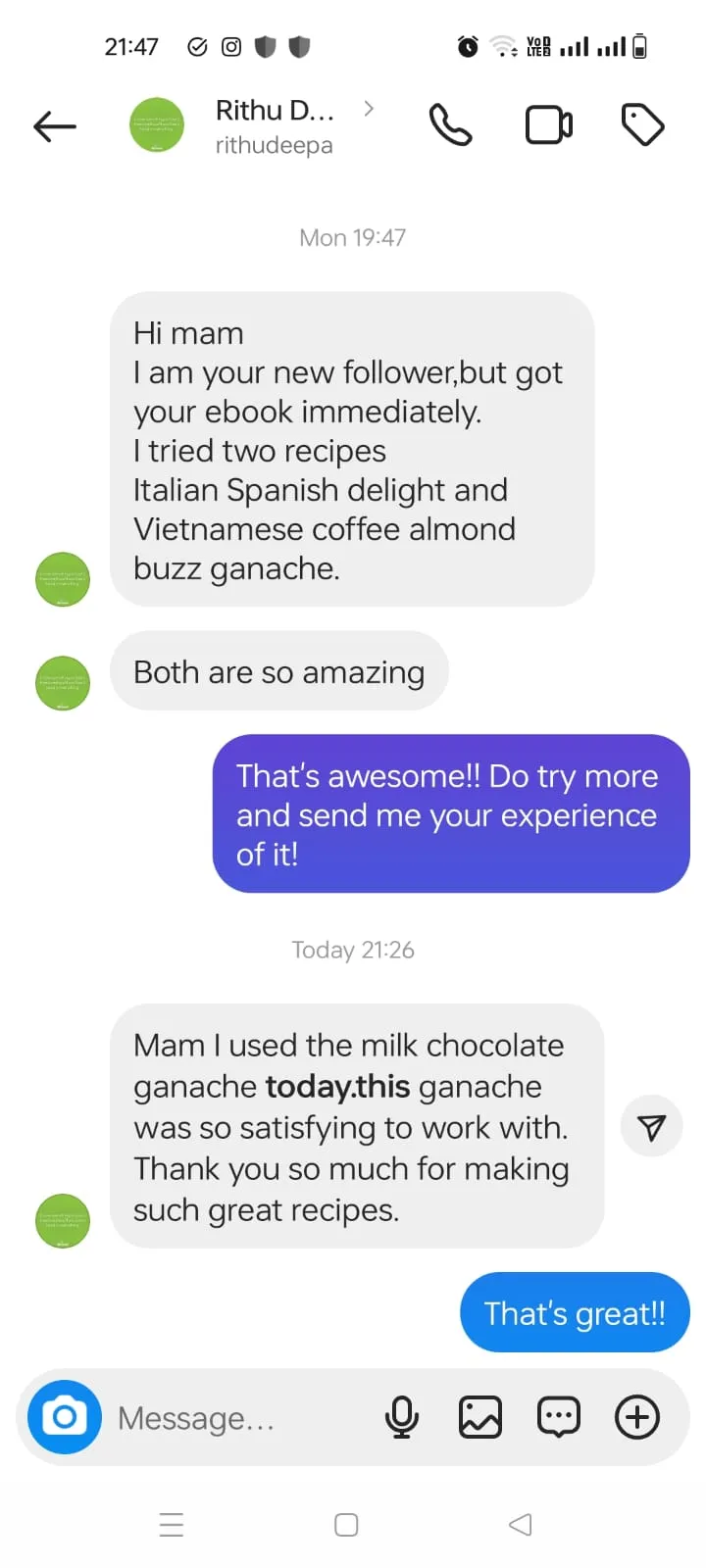Open profile picture next to Both are so amazing
This screenshot has width=706, height=1568.
[x=63, y=683]
